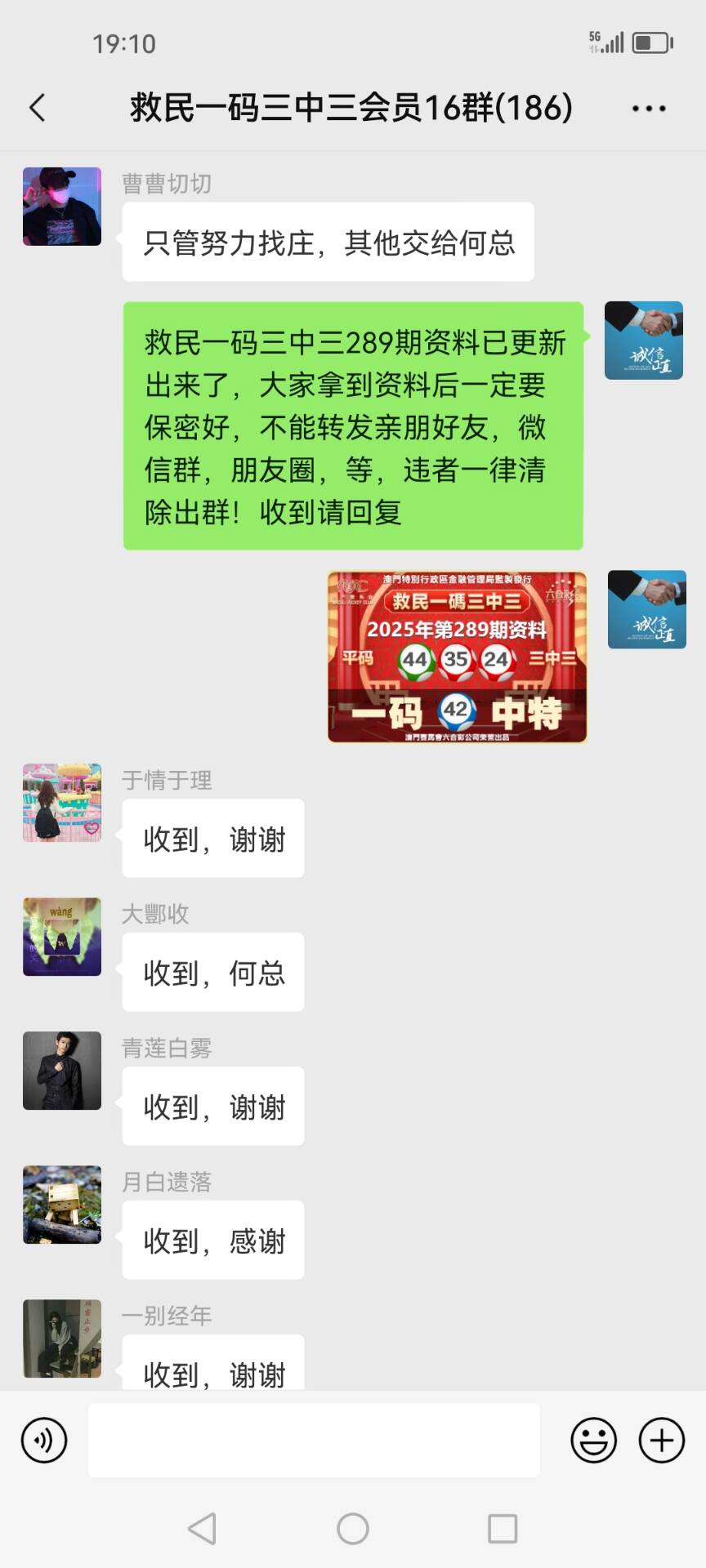Tap the system home button
Image resolution: width=706 pixels, height=1568 pixels.
[x=353, y=1528]
